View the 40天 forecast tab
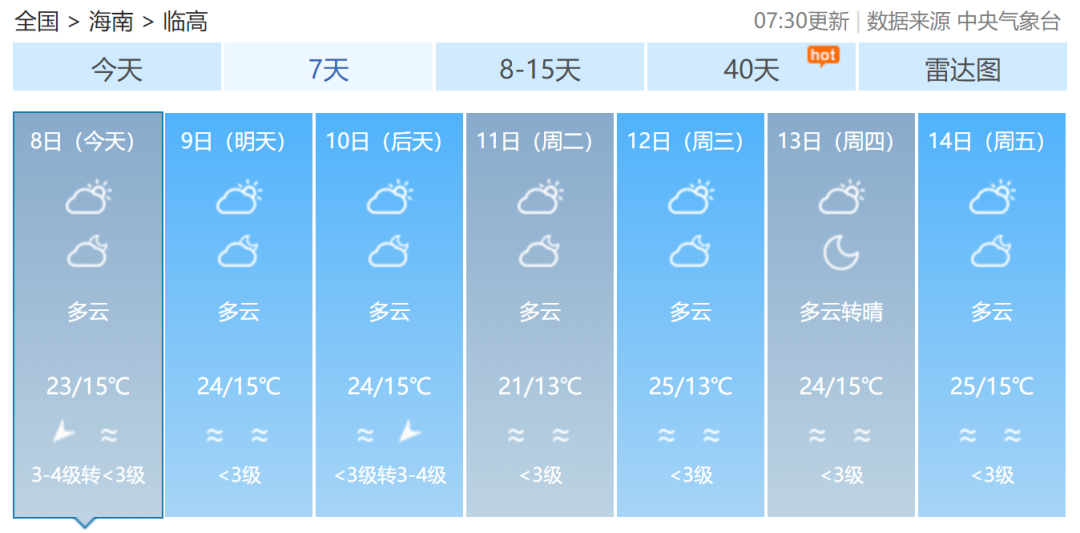The height and width of the screenshot is (533, 1080). point(751,69)
